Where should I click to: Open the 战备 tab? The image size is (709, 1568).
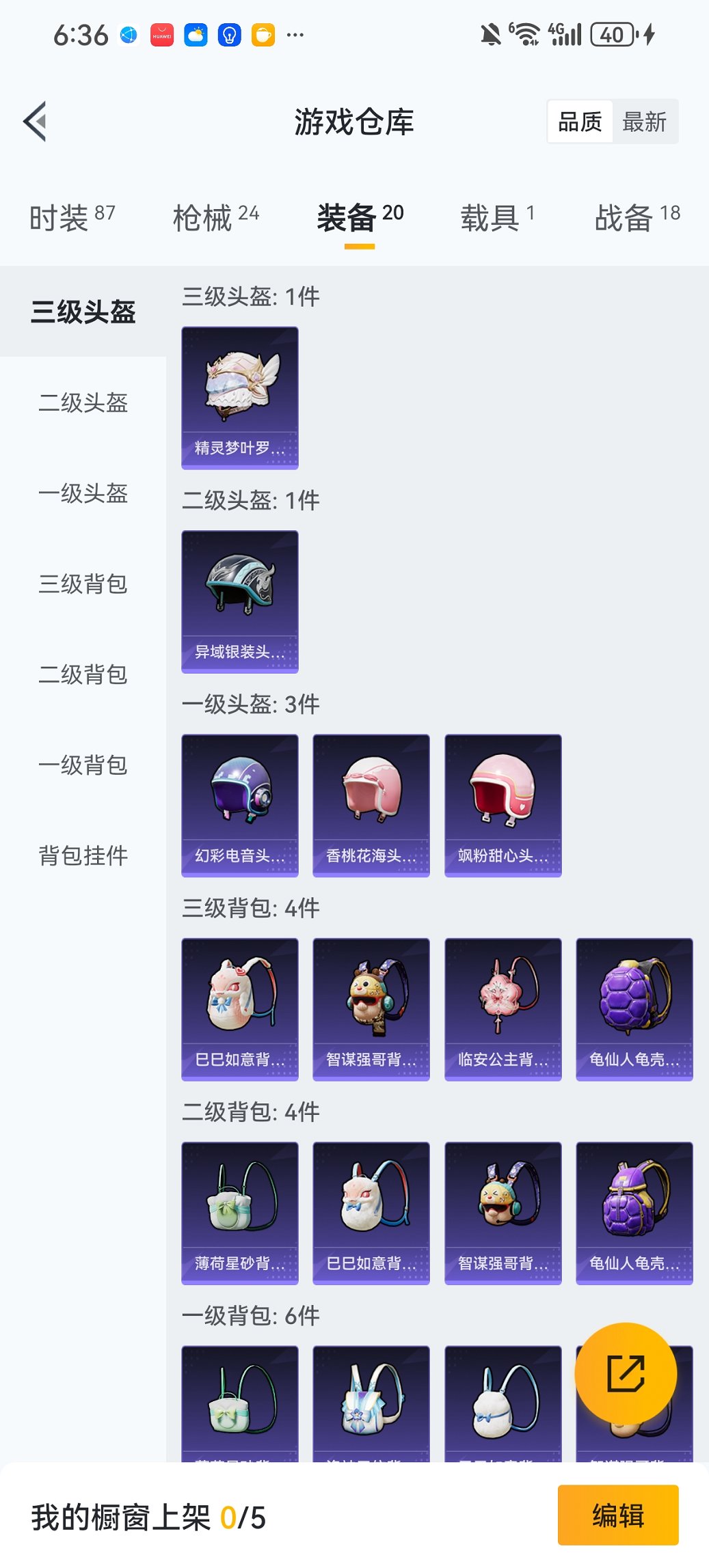pyautogui.click(x=637, y=218)
